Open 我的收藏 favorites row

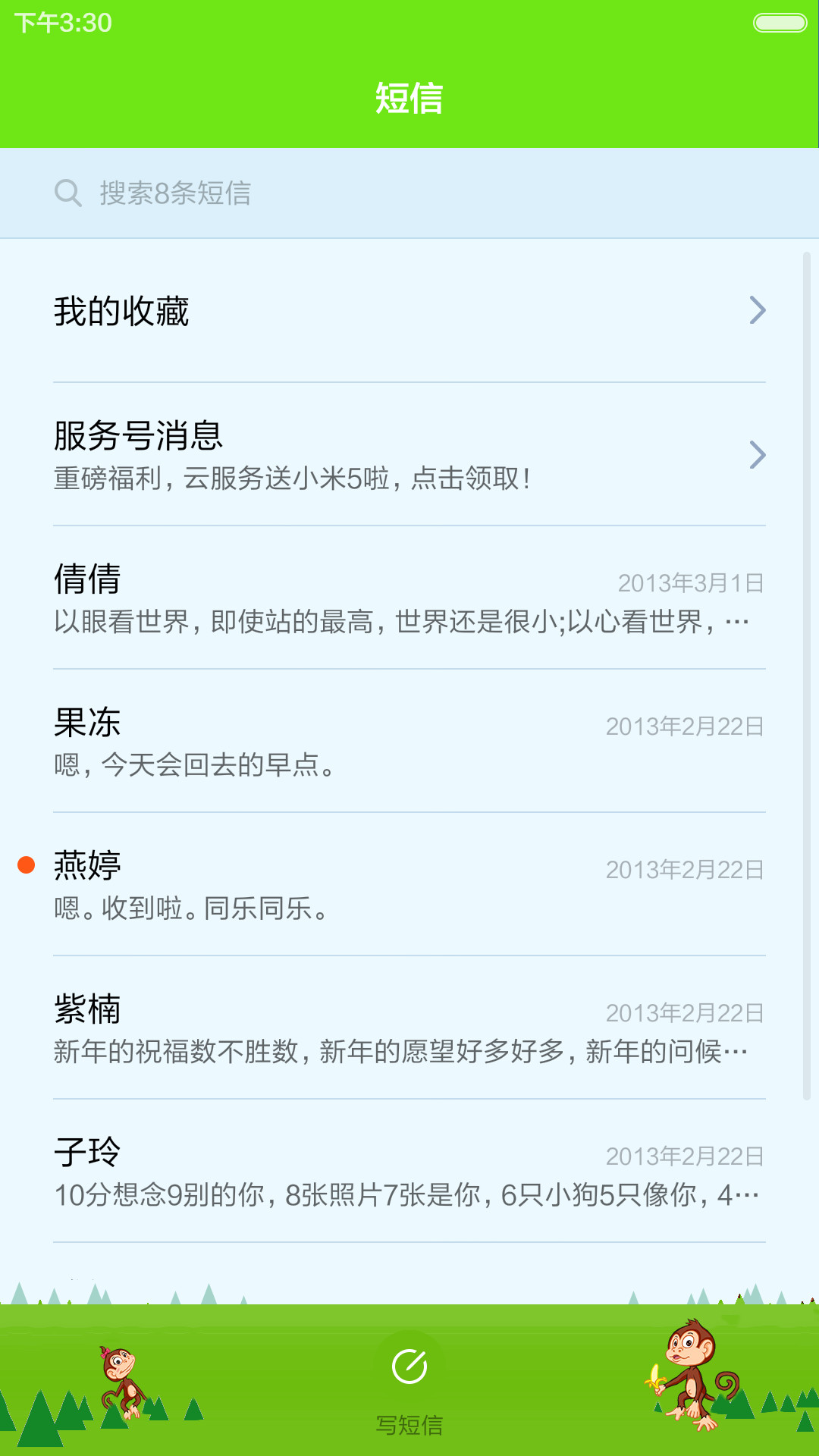(409, 311)
